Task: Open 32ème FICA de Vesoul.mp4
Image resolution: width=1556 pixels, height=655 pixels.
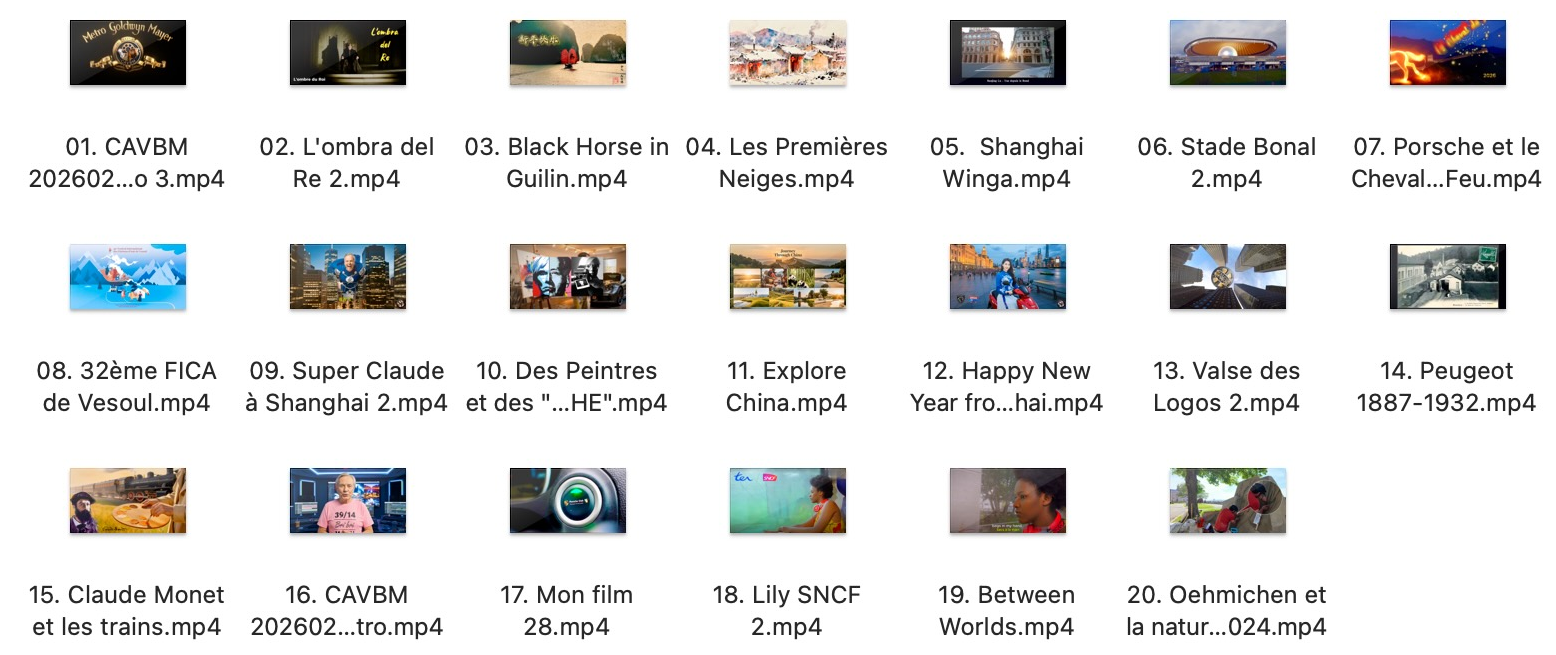Action: (x=127, y=277)
